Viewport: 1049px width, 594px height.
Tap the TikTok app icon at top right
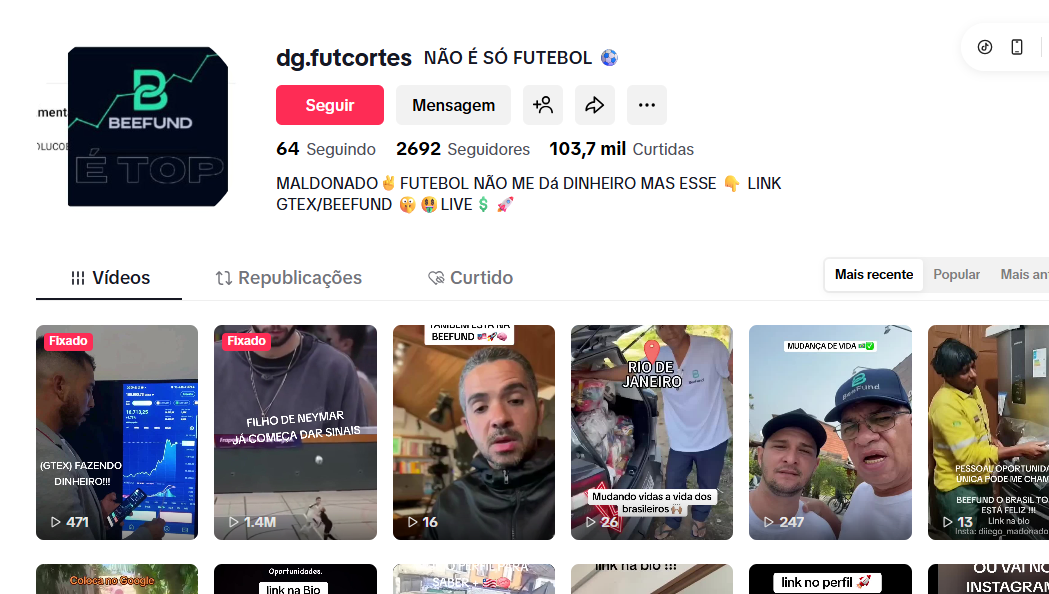[x=985, y=47]
